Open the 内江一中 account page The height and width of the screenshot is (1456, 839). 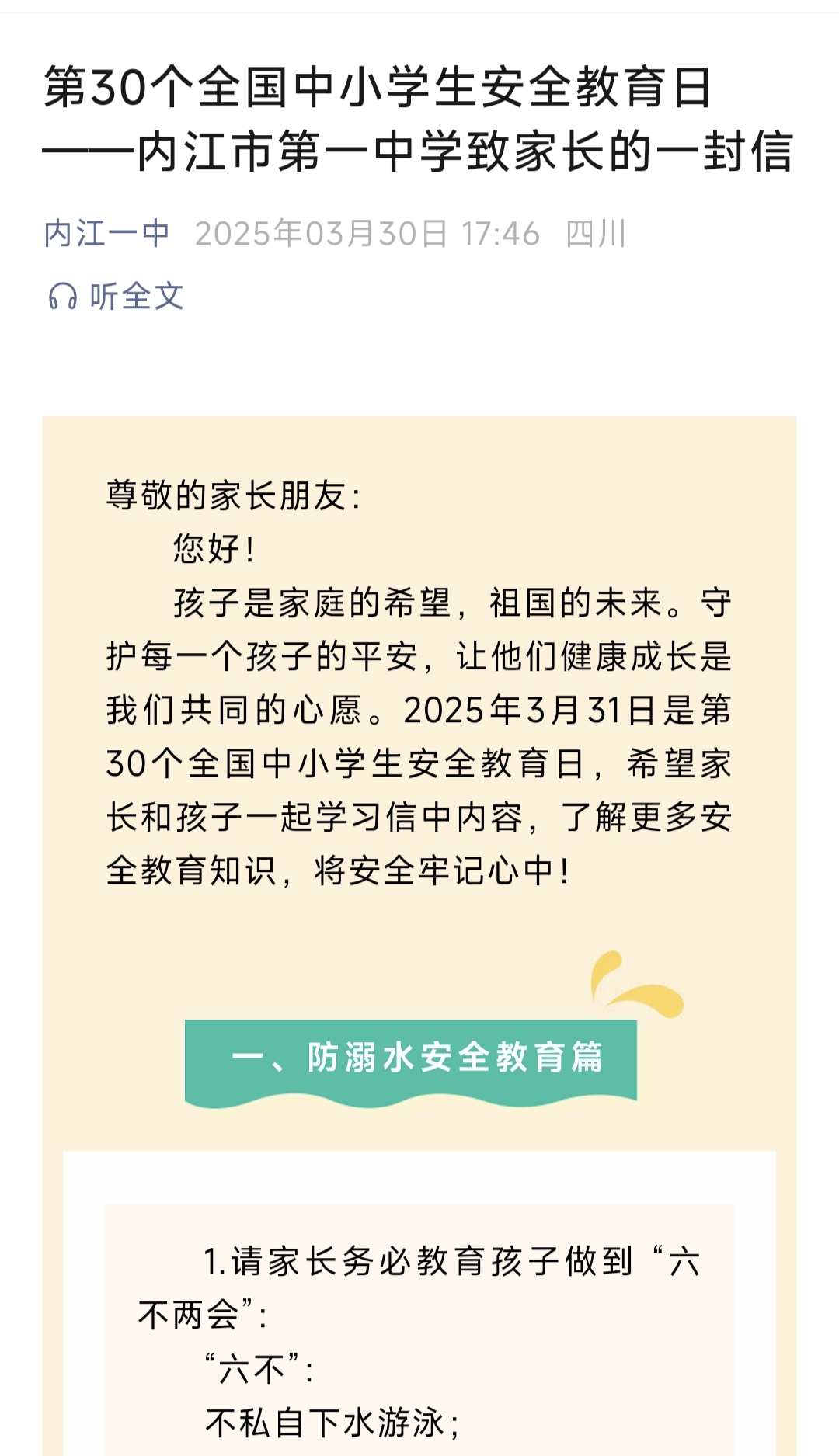(106, 234)
